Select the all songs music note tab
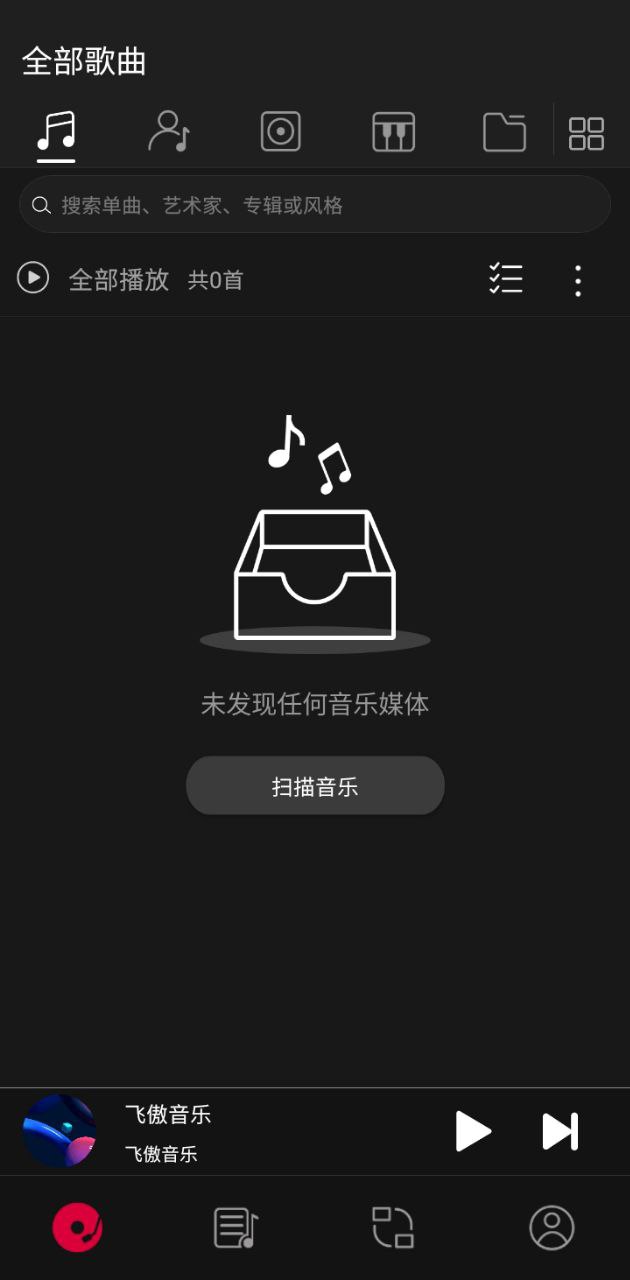Screen dimensions: 630x1280 tap(56, 132)
